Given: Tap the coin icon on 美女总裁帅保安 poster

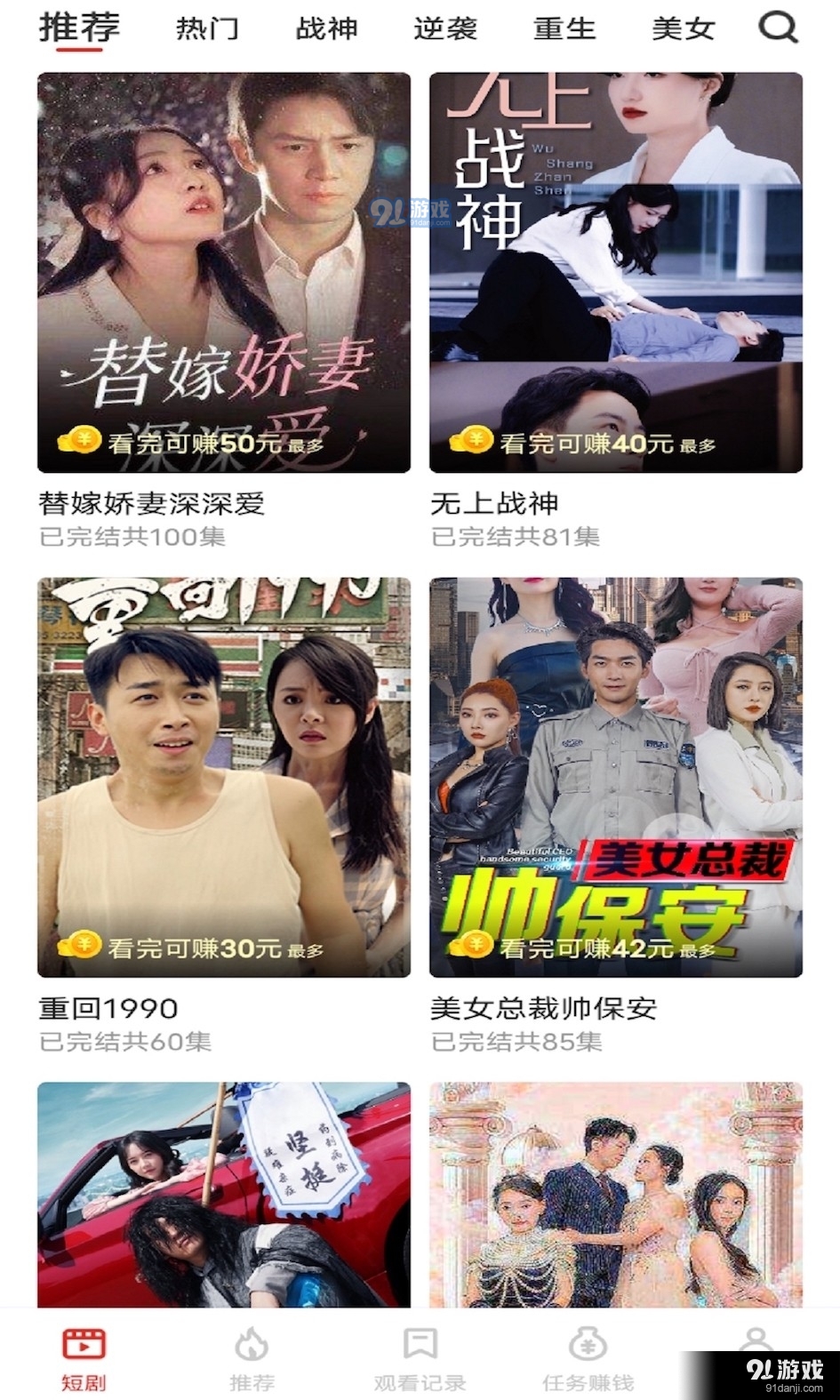Looking at the screenshot, I should [x=471, y=948].
